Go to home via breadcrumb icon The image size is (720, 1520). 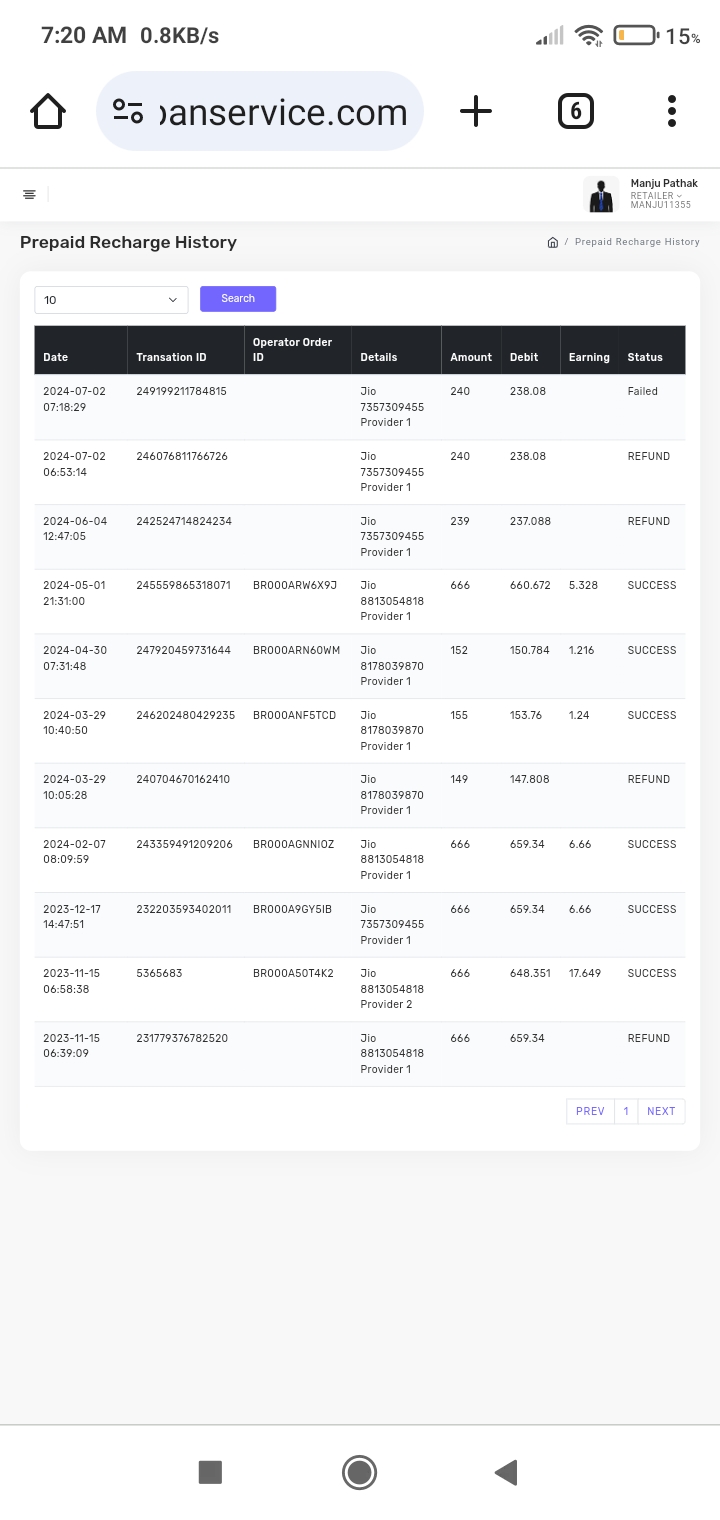coord(552,242)
